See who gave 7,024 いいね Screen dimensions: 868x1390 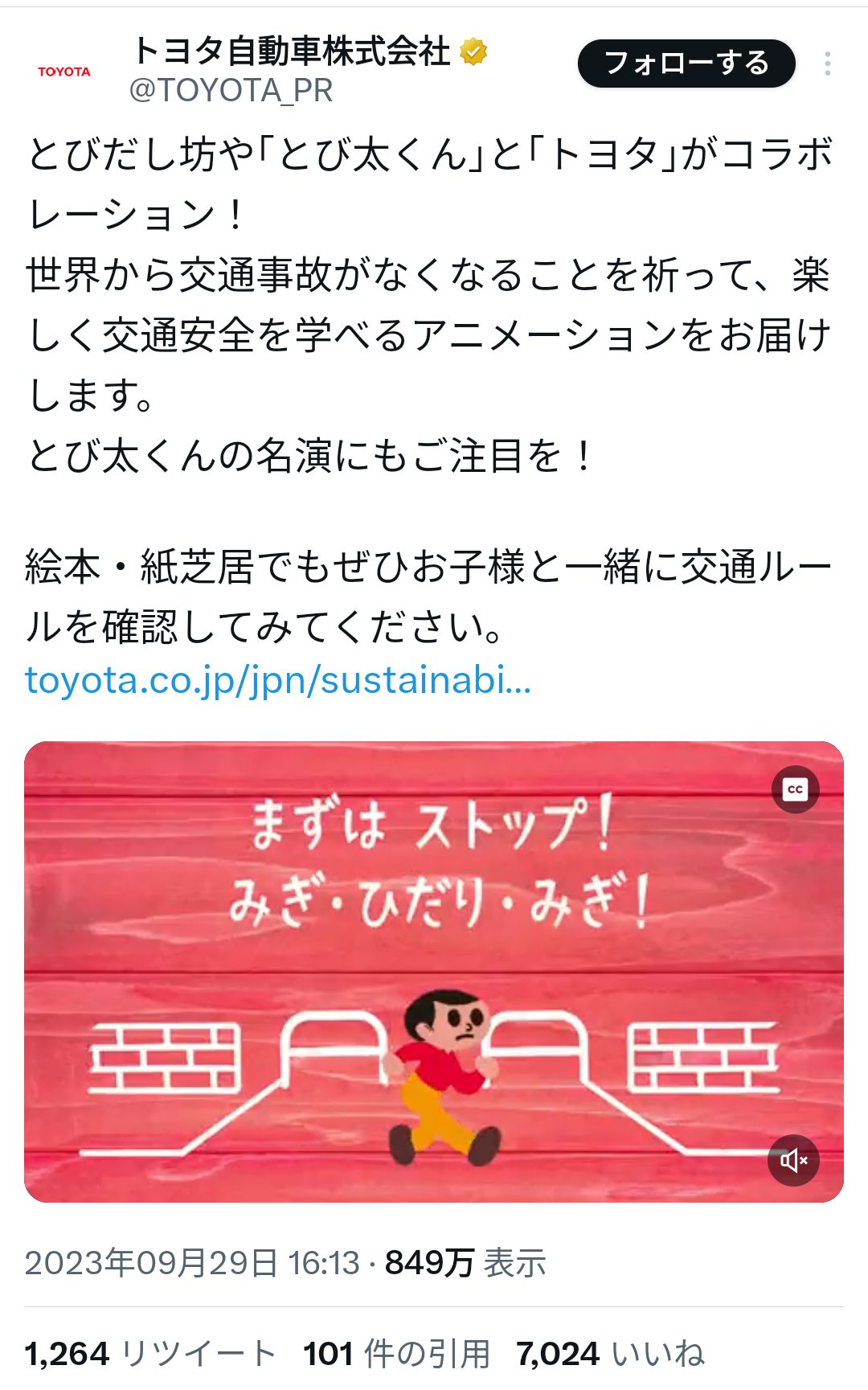[611, 1354]
